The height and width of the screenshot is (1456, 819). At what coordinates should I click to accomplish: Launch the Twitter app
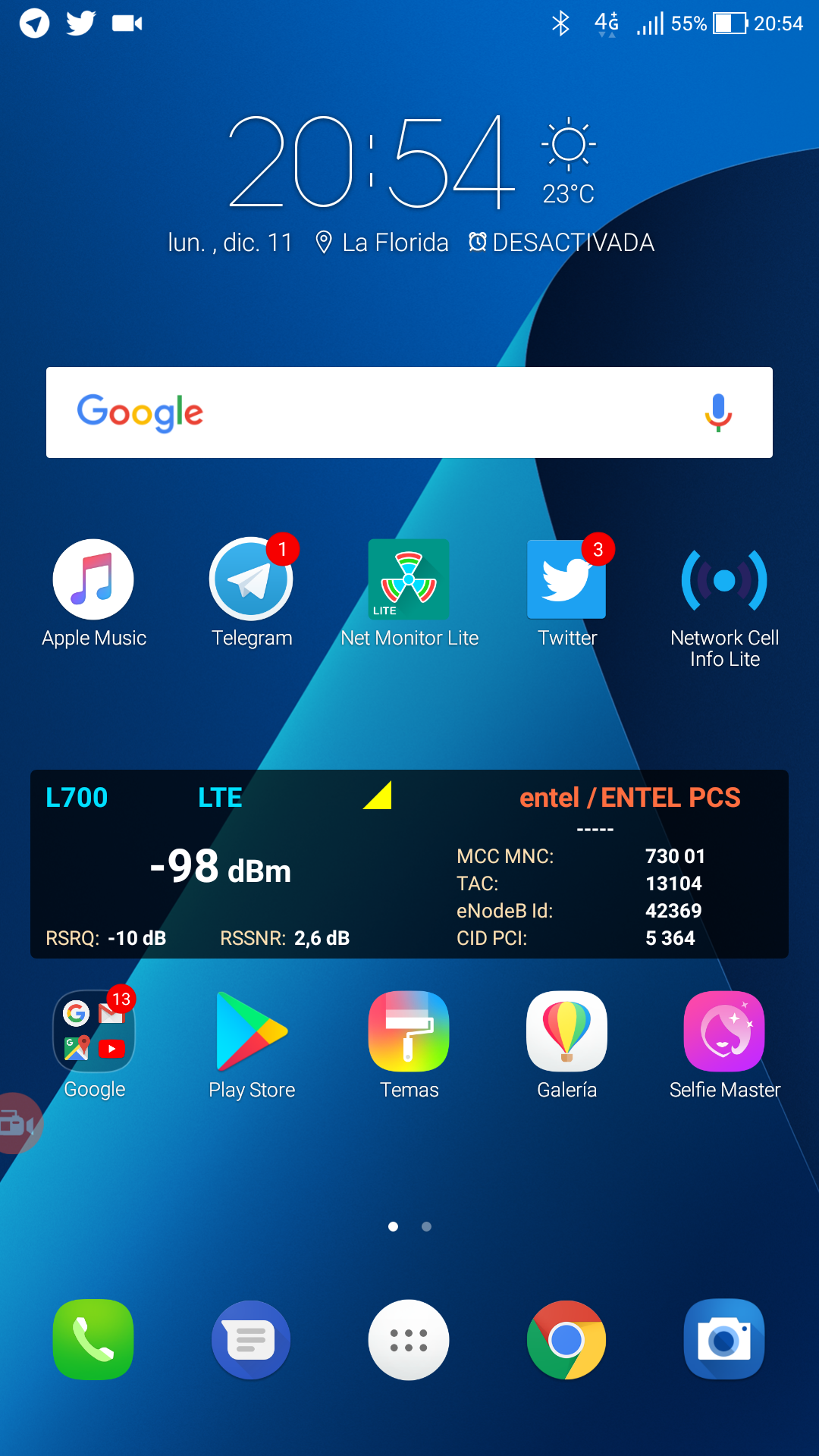[566, 580]
